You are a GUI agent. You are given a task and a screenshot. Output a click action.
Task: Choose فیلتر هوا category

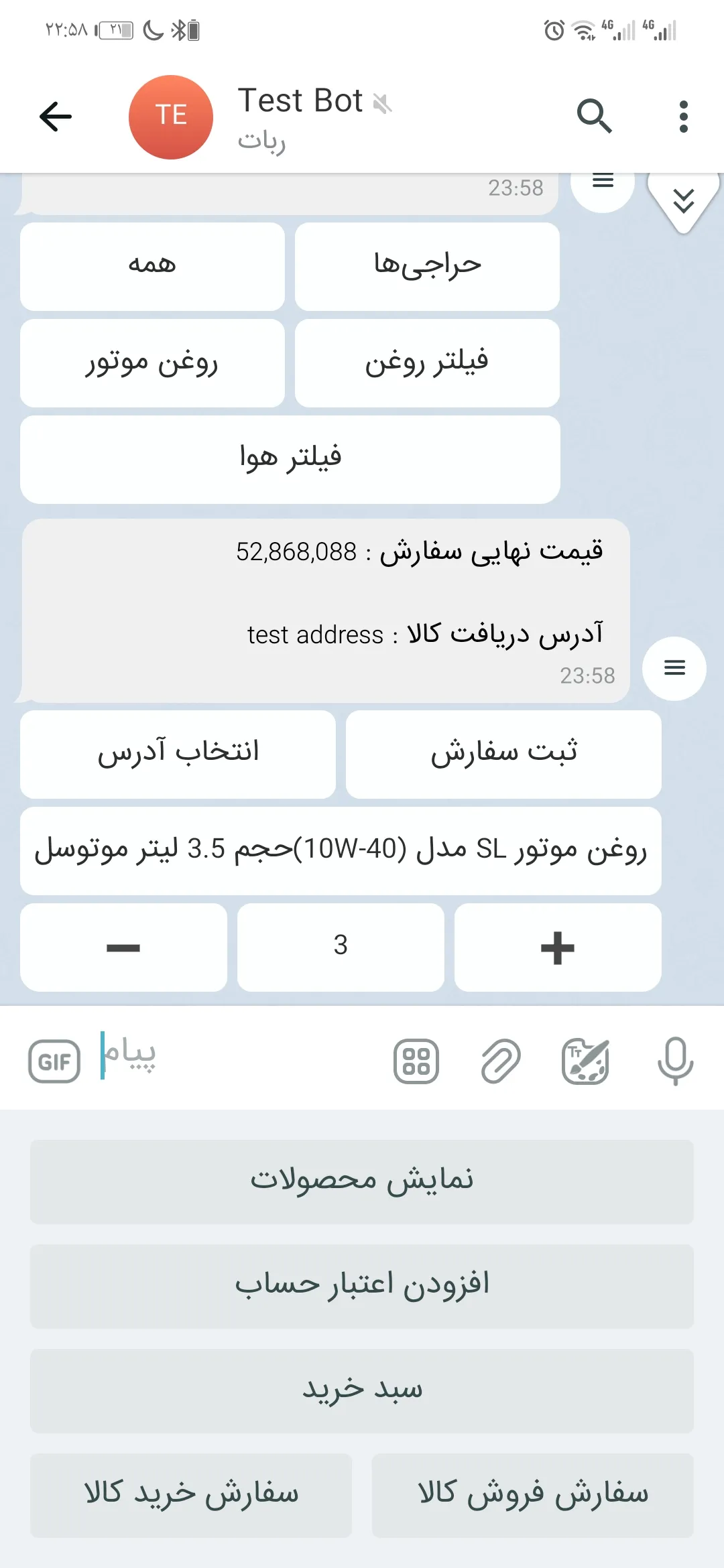290,459
